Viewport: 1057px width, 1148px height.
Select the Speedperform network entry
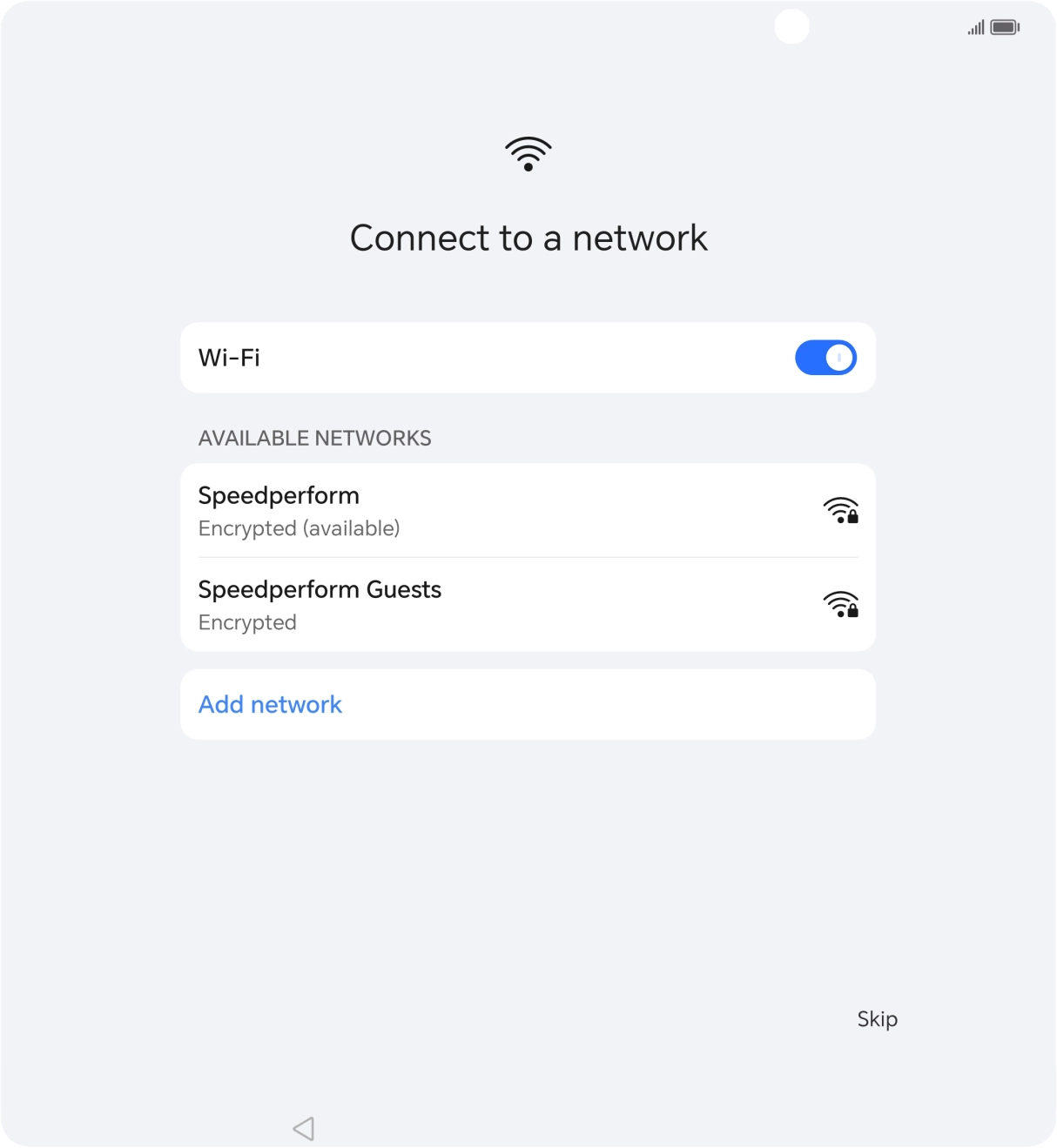pos(528,510)
